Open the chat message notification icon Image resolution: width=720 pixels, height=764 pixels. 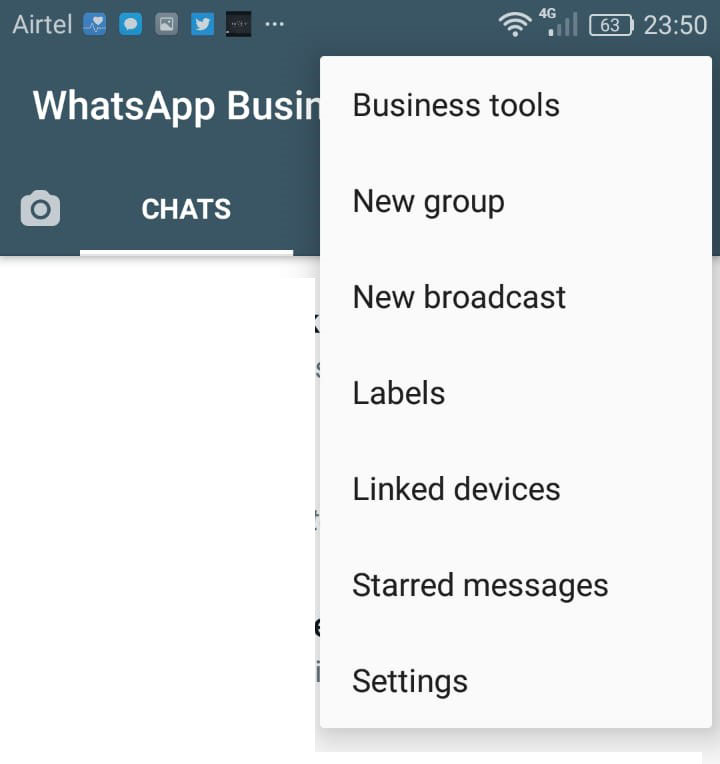[130, 22]
